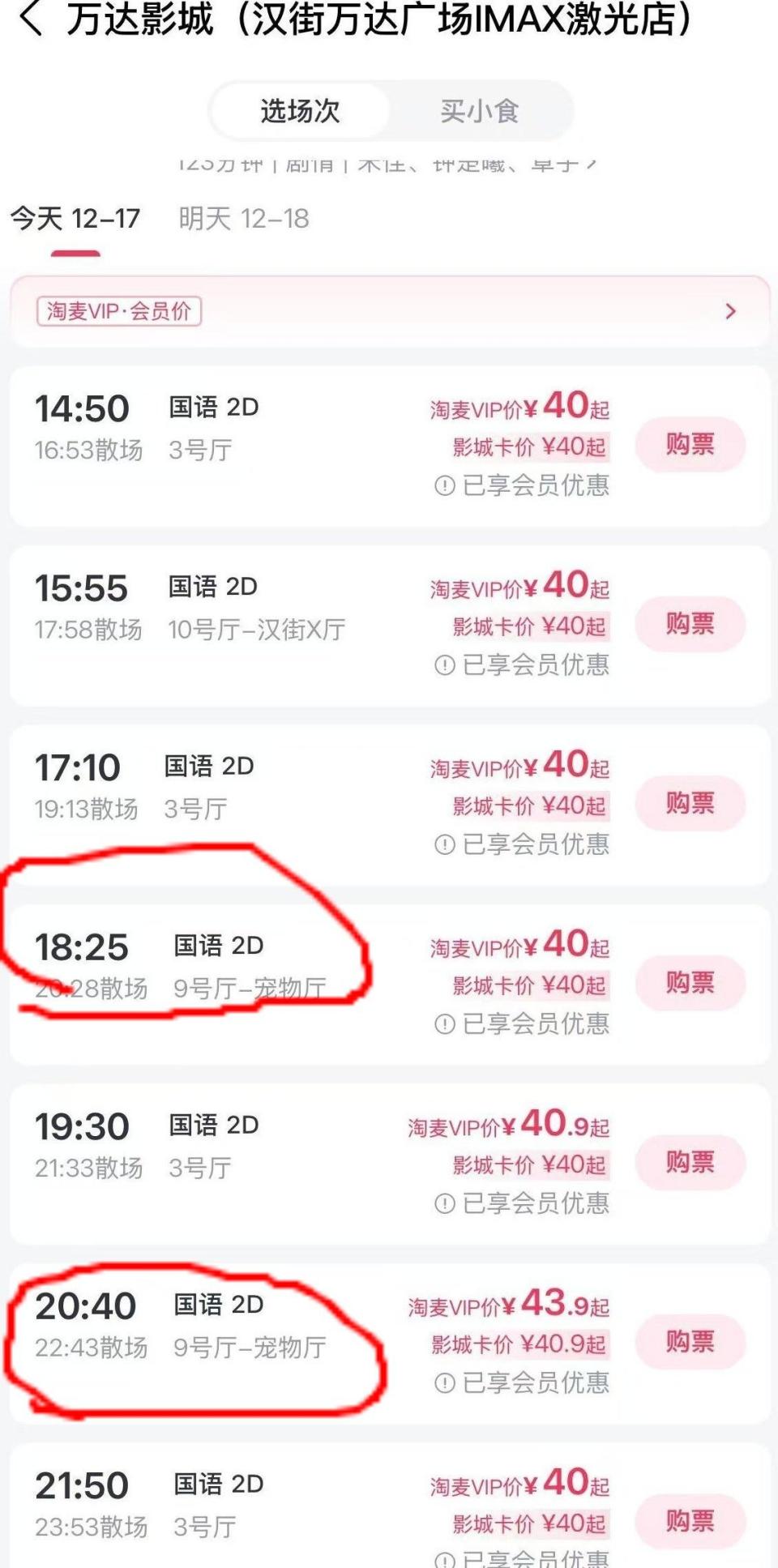Buy a ticket for the 20:40 宠物厅 showing

(x=690, y=1342)
